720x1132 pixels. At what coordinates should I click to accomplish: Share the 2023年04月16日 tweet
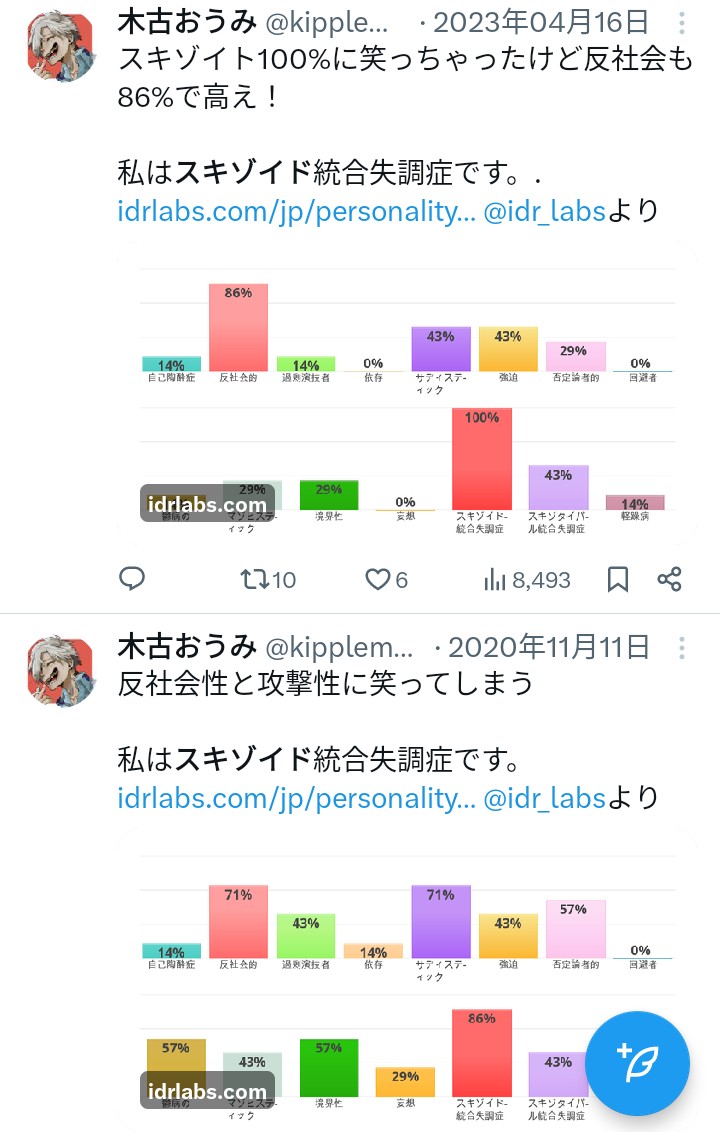click(669, 579)
